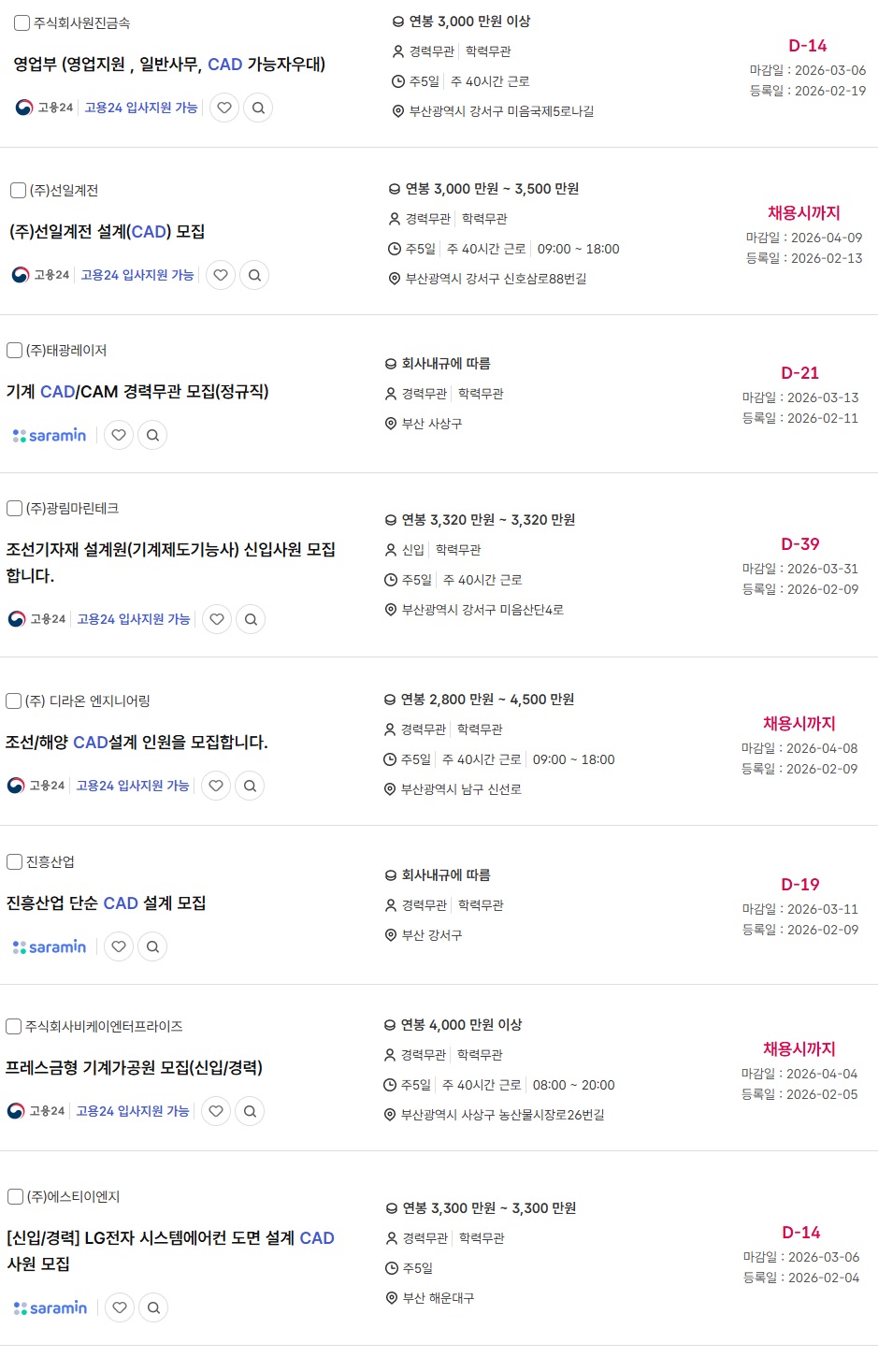The height and width of the screenshot is (1372, 878).
Task: Like the (주)태광레이저 job listing
Action: pyautogui.click(x=119, y=435)
